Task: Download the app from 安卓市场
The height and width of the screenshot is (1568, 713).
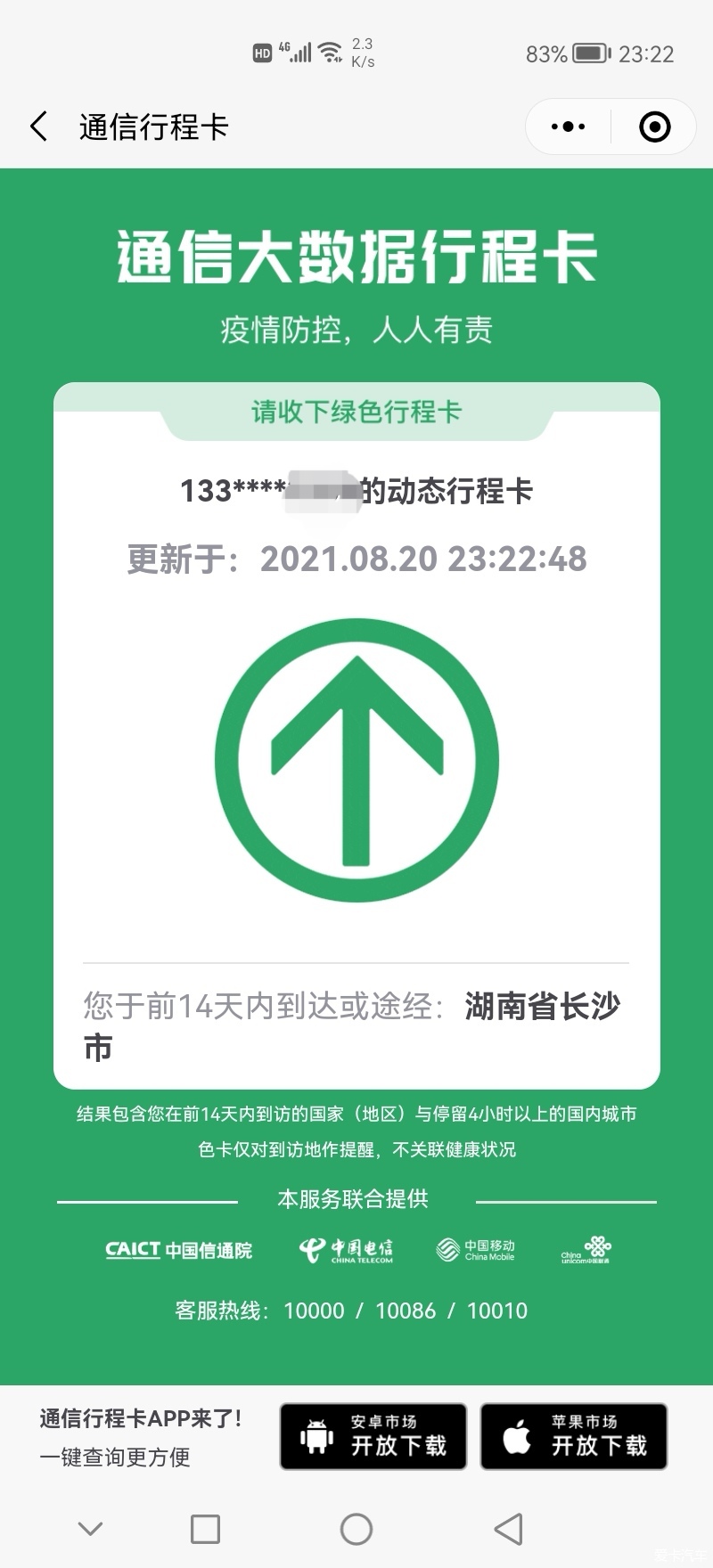Action: [373, 1436]
